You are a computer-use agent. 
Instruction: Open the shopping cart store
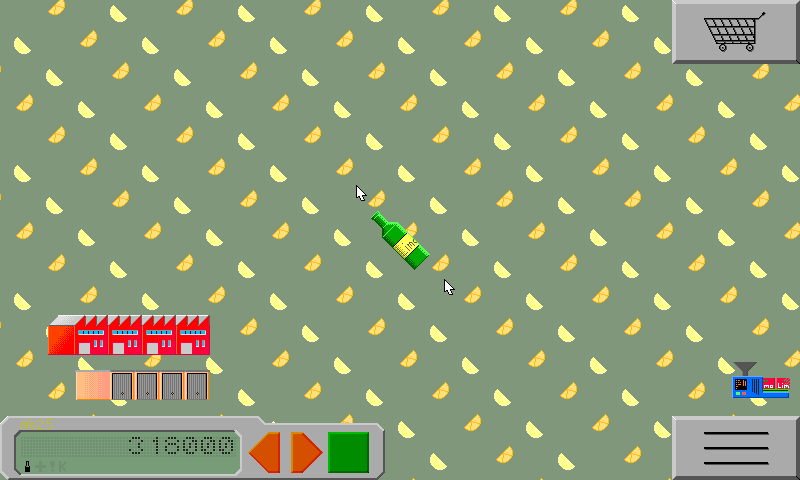[x=735, y=31]
